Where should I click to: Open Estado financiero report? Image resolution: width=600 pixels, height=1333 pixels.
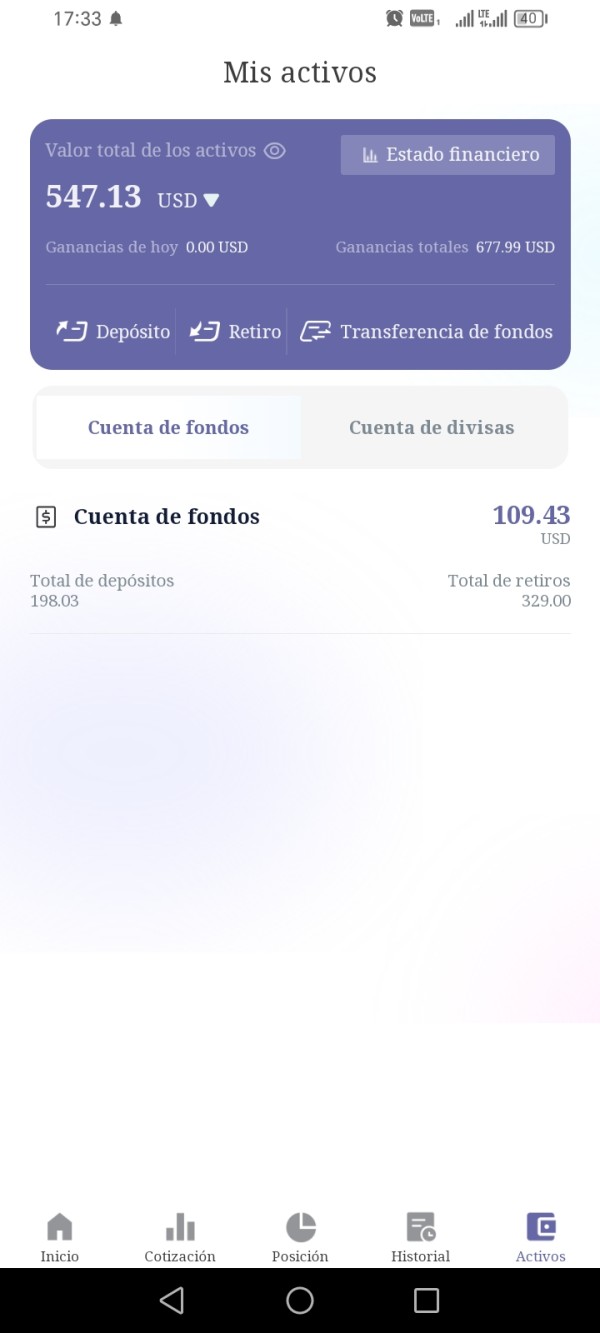(x=448, y=155)
